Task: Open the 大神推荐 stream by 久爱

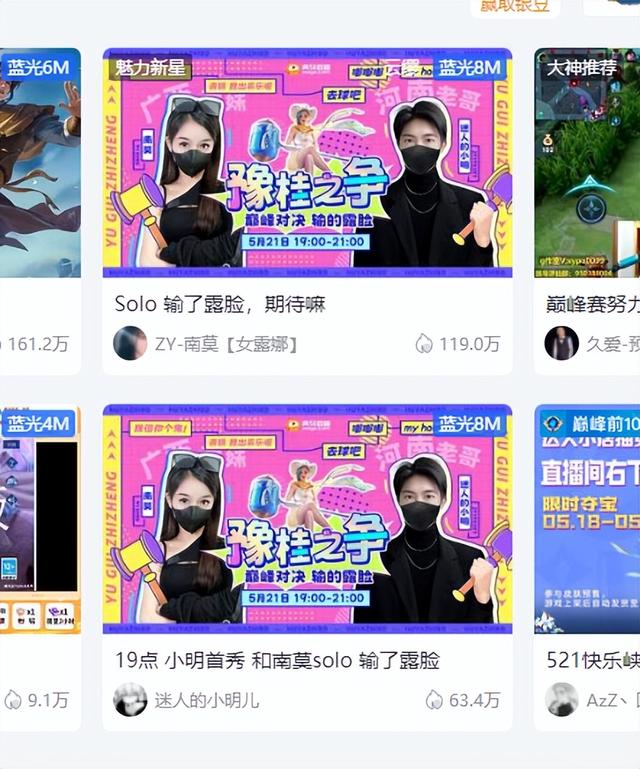Action: [x=587, y=163]
